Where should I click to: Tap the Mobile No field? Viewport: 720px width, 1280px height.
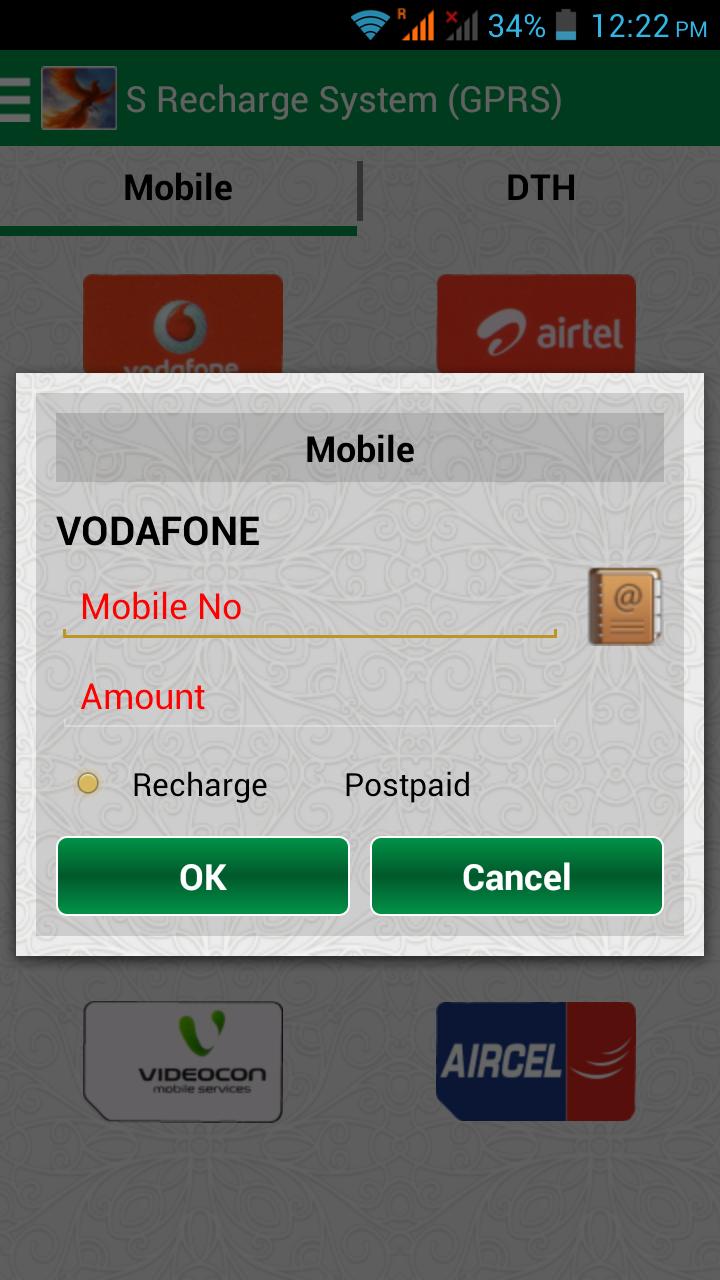click(x=310, y=607)
